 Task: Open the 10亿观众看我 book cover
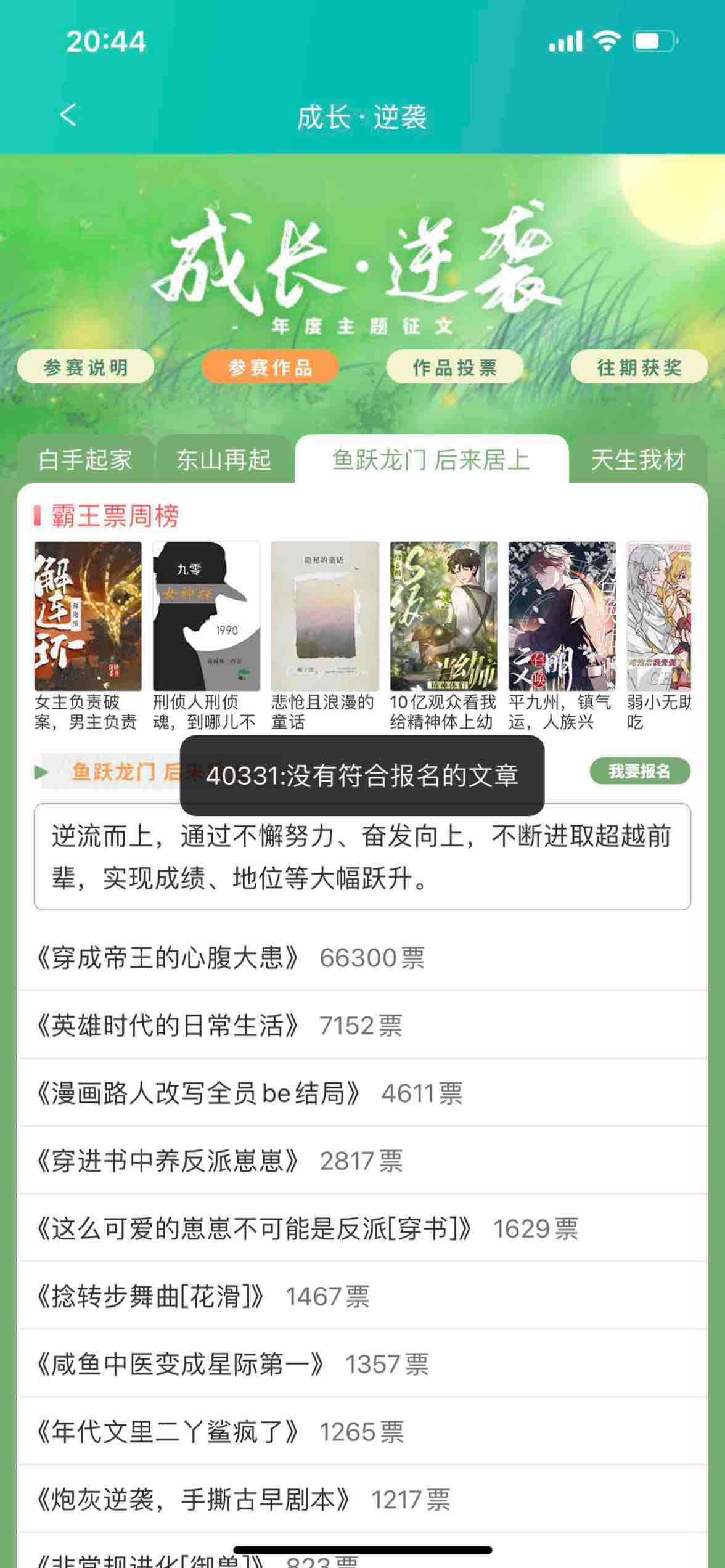point(443,616)
